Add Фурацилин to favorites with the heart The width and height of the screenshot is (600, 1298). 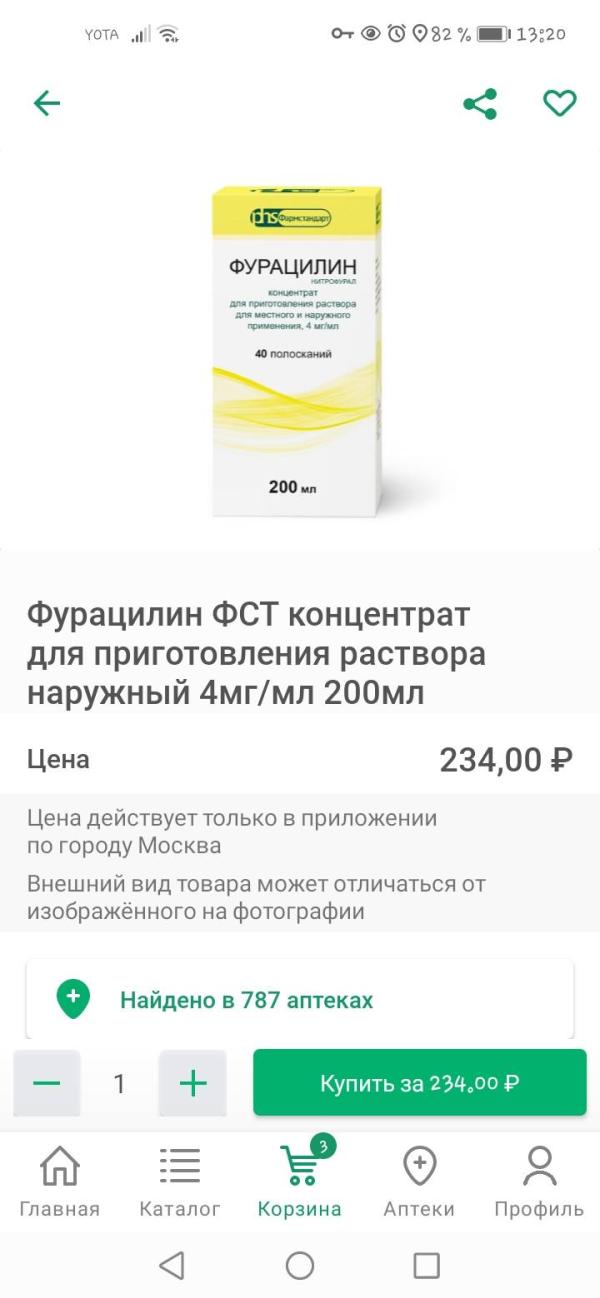pos(560,103)
